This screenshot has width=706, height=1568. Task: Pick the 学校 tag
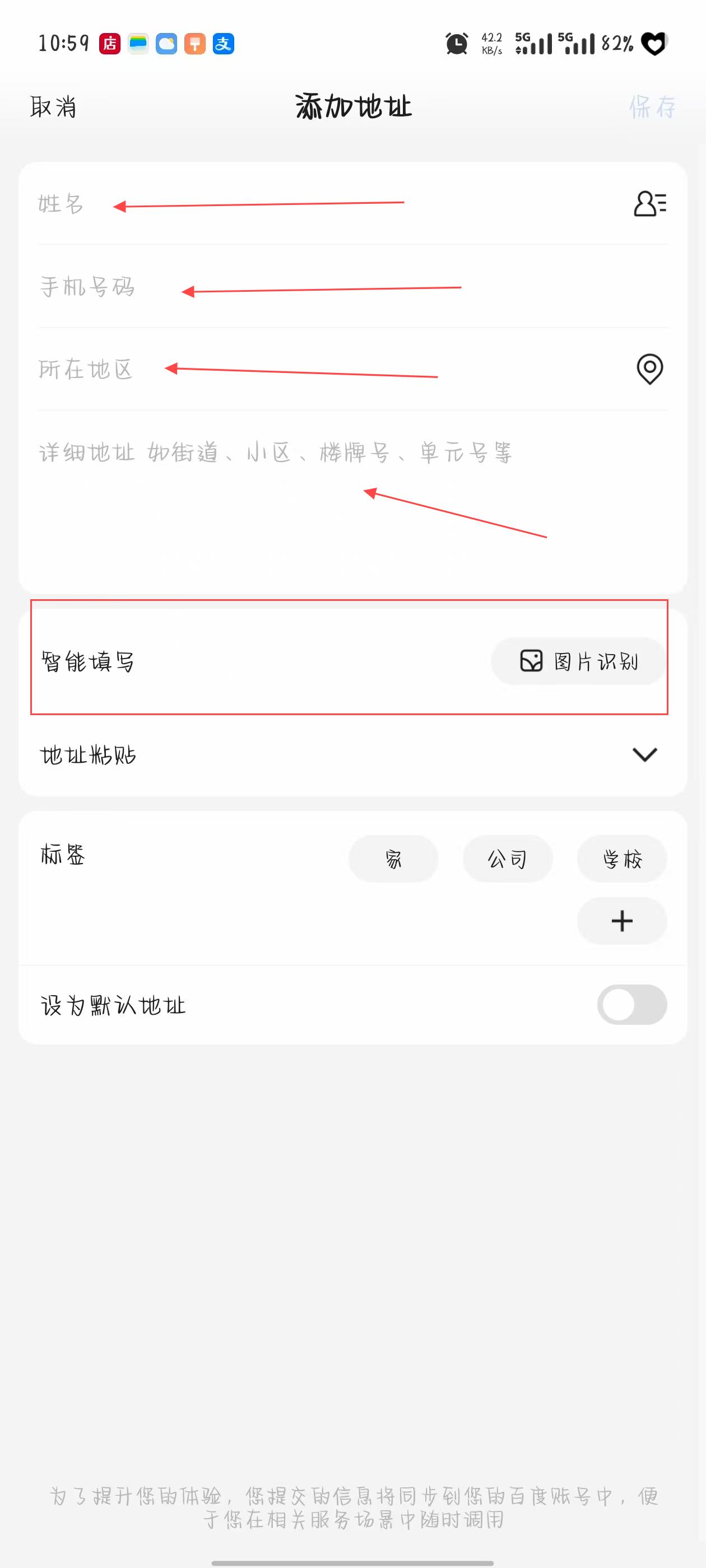[x=621, y=859]
